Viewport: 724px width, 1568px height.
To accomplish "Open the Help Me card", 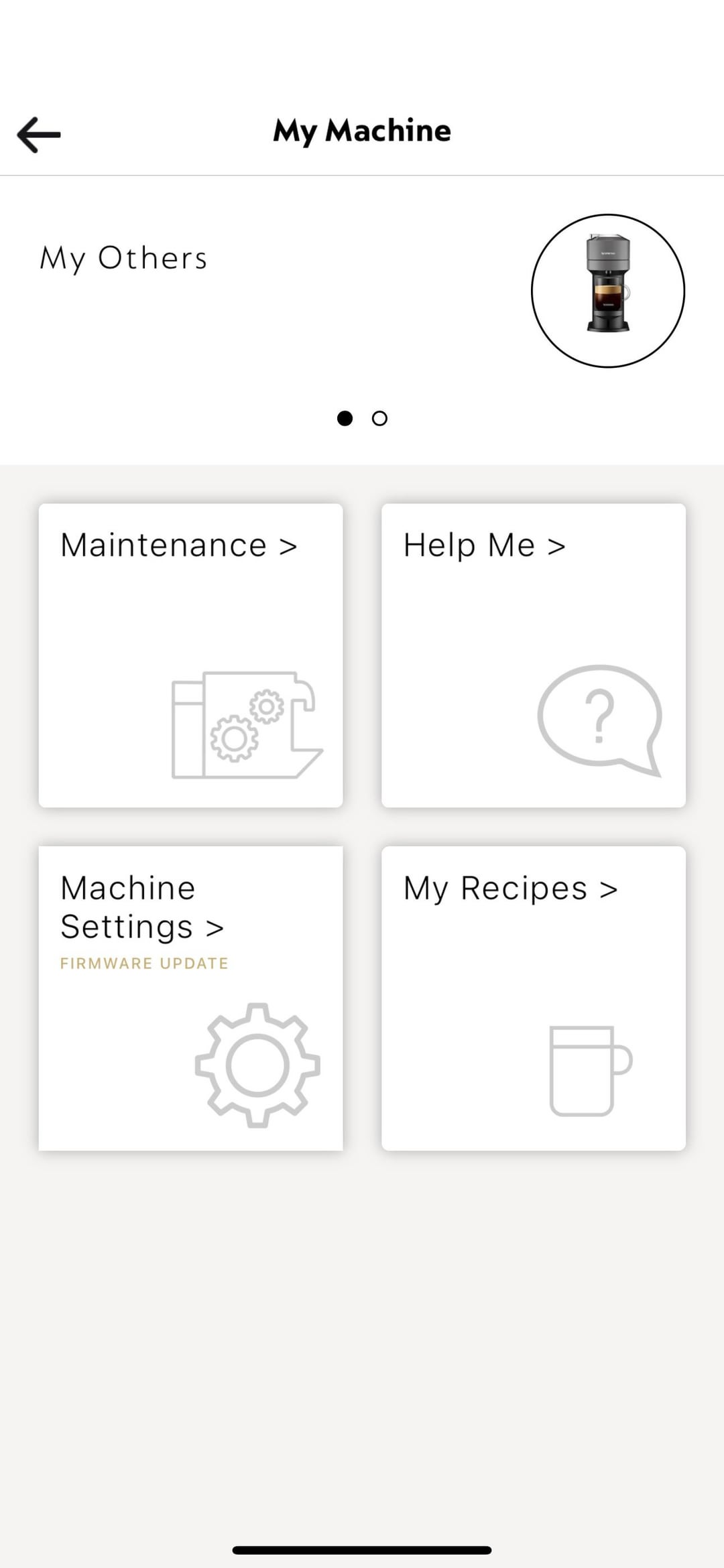I will 533,655.
